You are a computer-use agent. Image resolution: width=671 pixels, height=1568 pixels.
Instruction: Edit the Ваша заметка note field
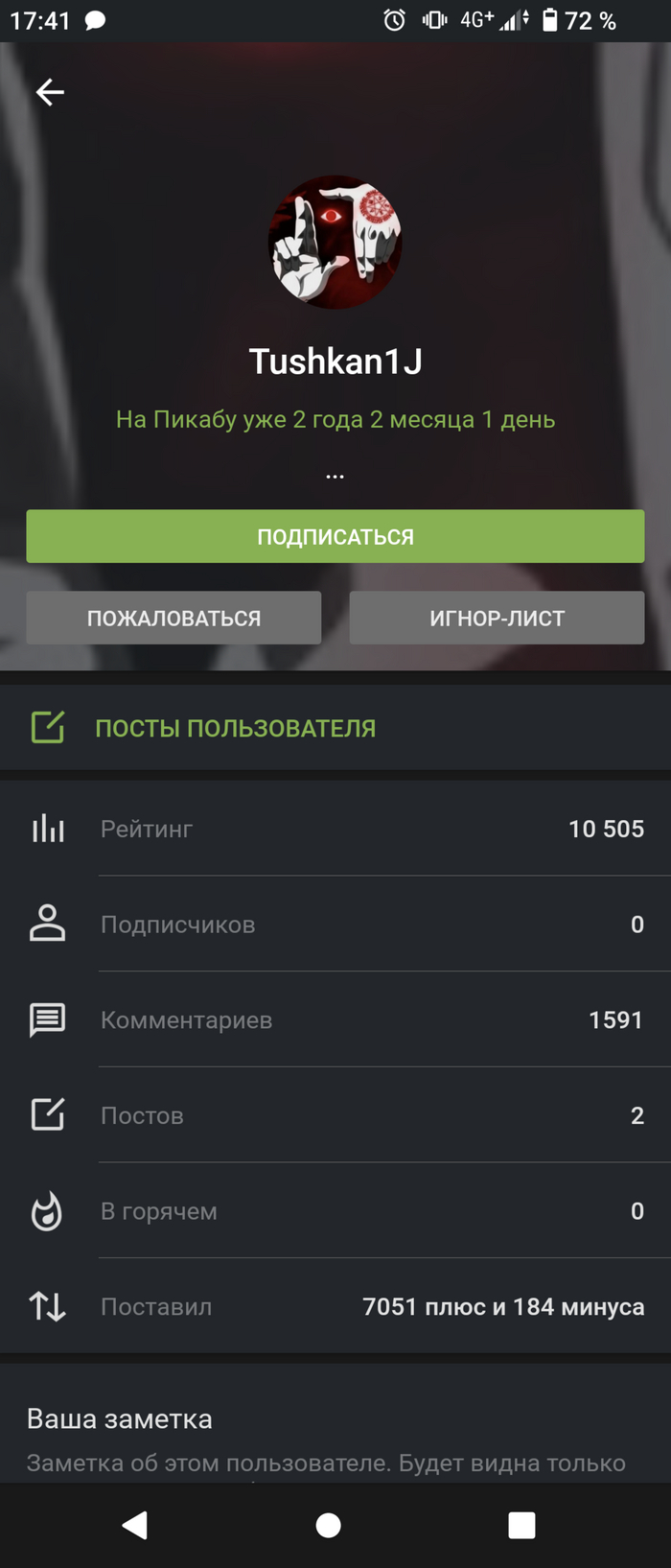tap(326, 1463)
